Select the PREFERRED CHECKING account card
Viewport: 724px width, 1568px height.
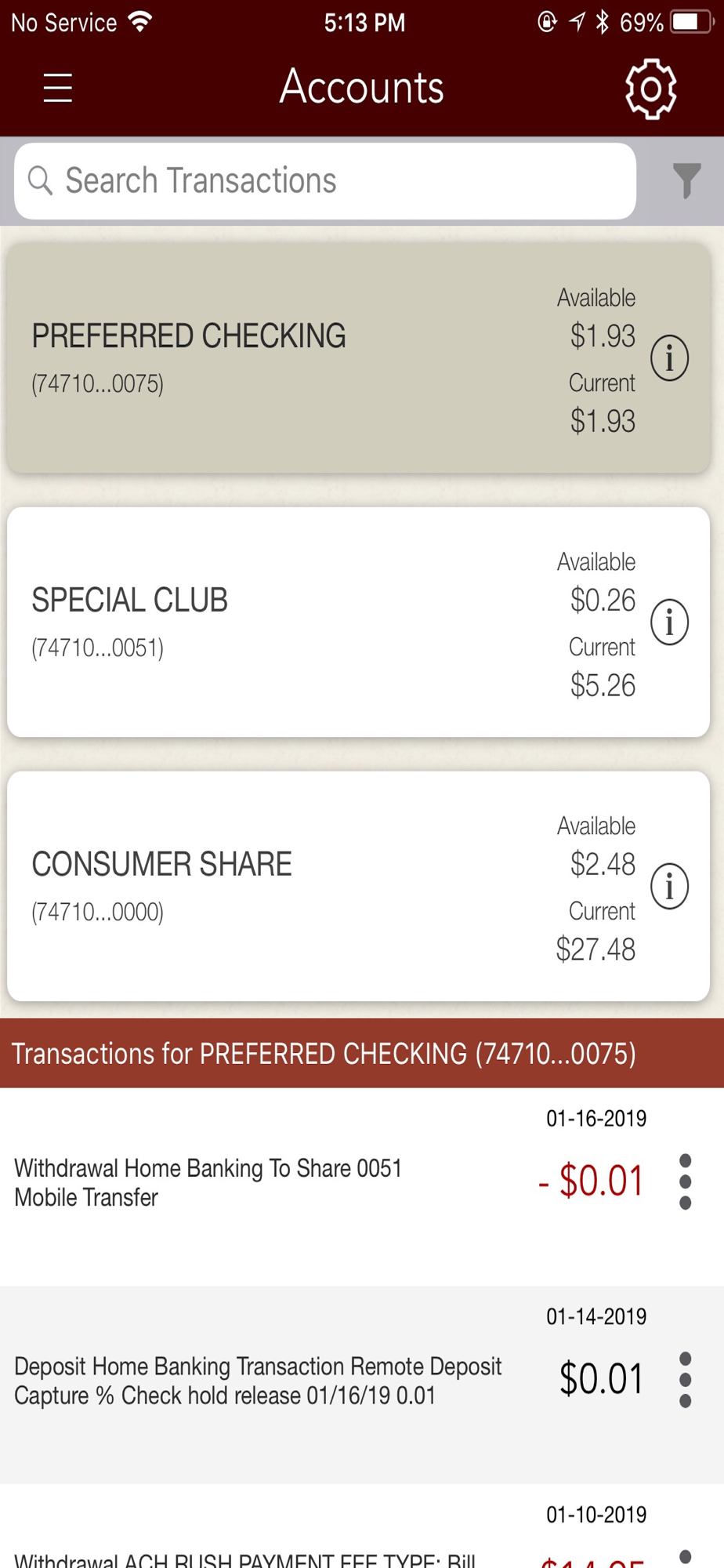click(x=358, y=358)
